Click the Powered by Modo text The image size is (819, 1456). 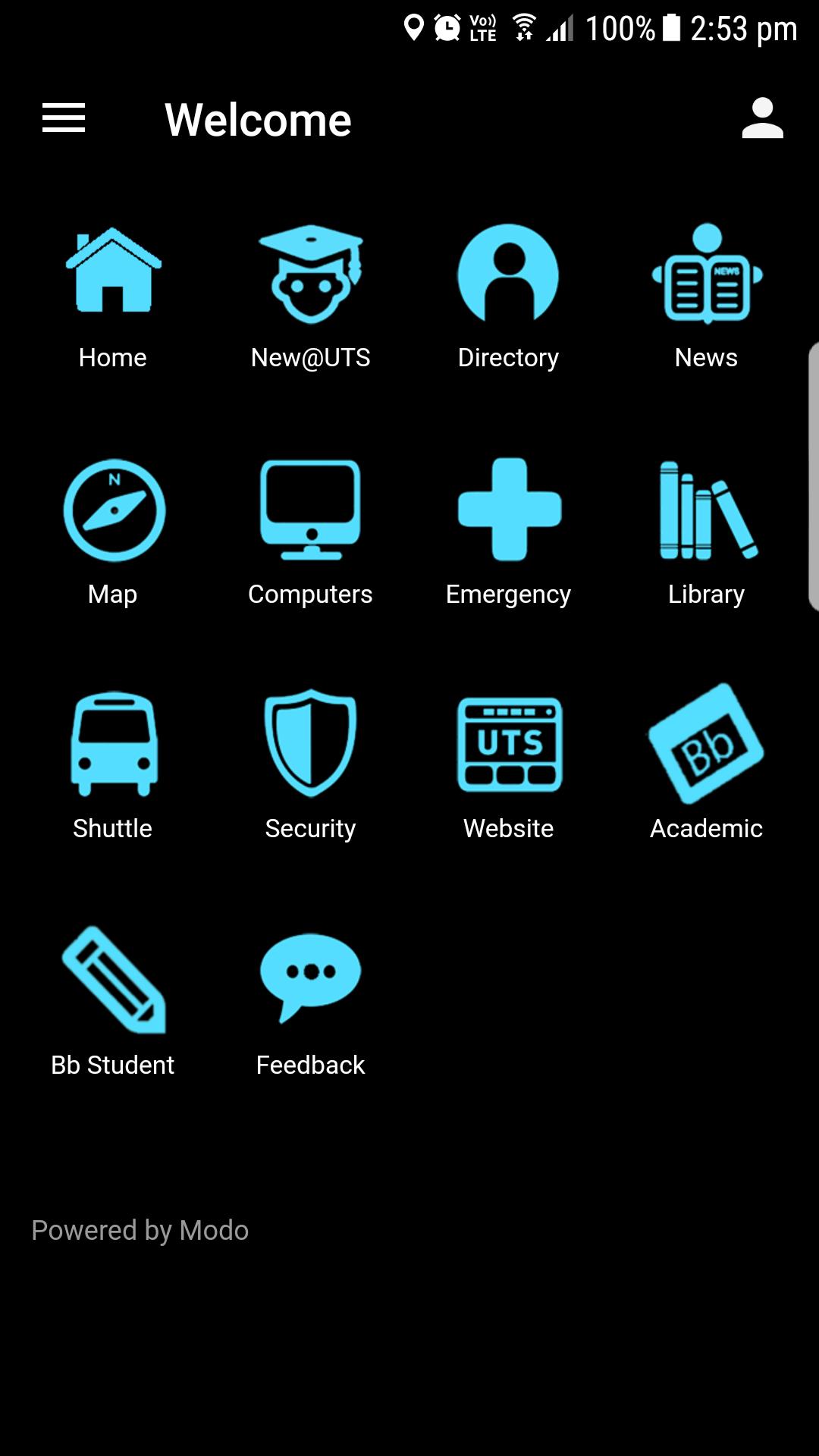pyautogui.click(x=140, y=1230)
